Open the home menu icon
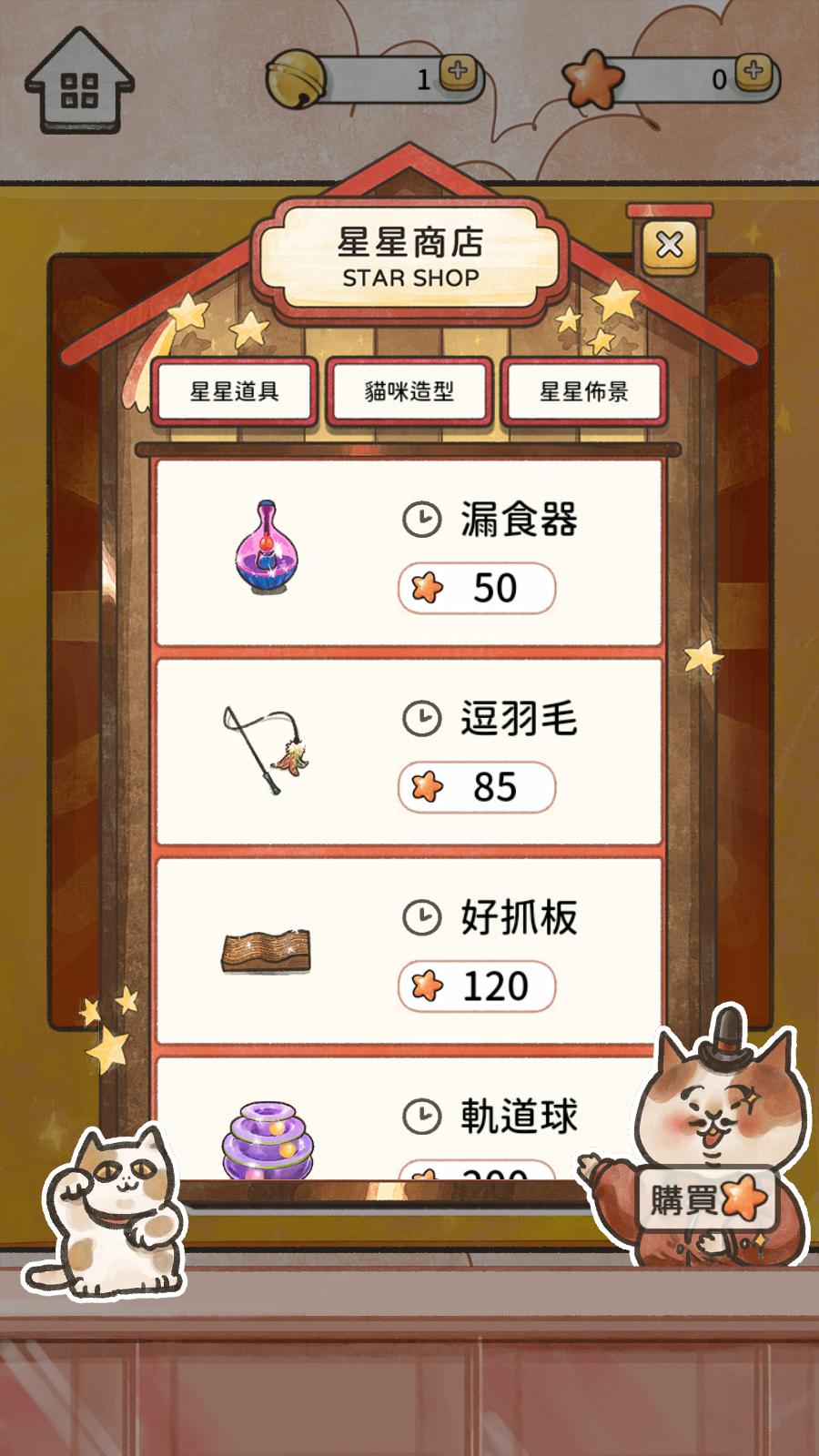The height and width of the screenshot is (1456, 819). [x=79, y=80]
